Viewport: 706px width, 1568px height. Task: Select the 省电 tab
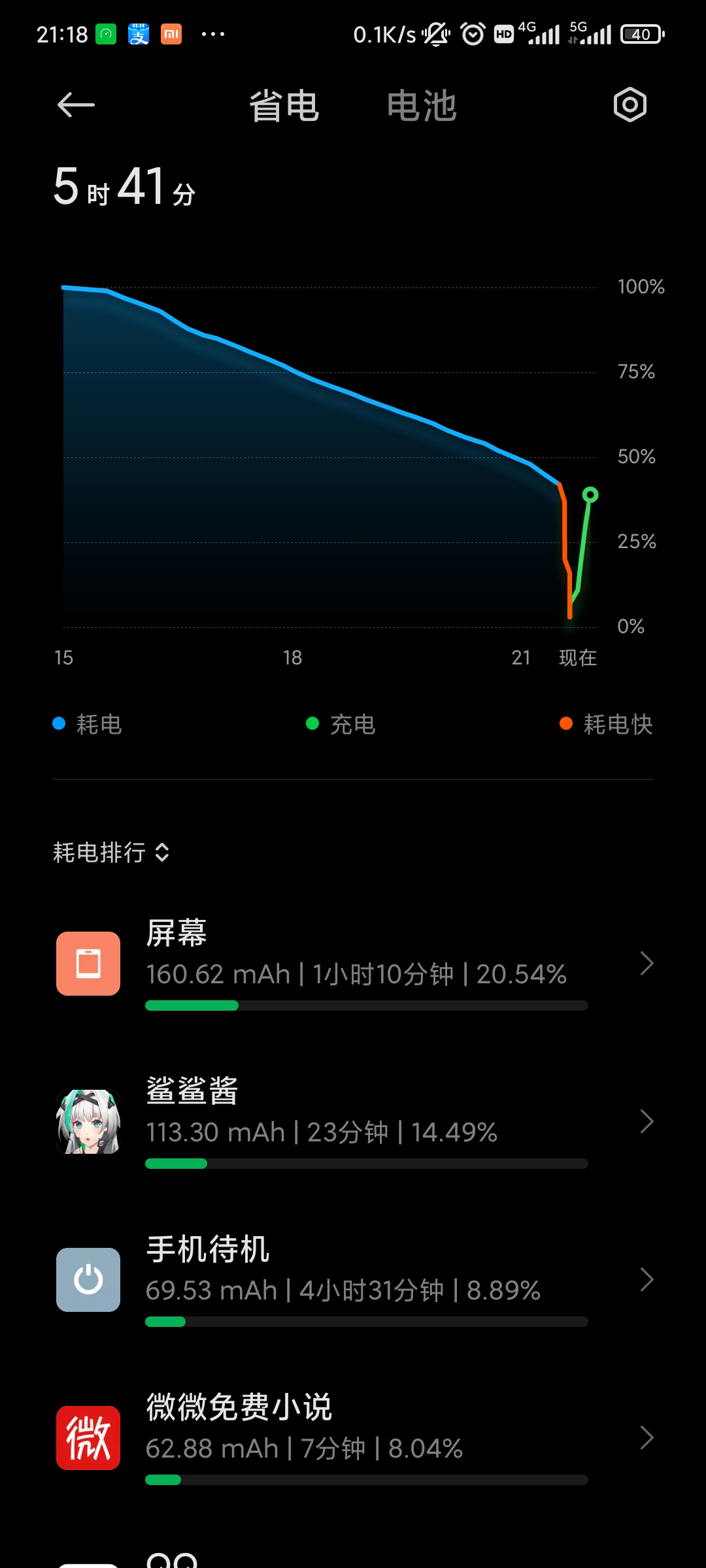tap(284, 106)
